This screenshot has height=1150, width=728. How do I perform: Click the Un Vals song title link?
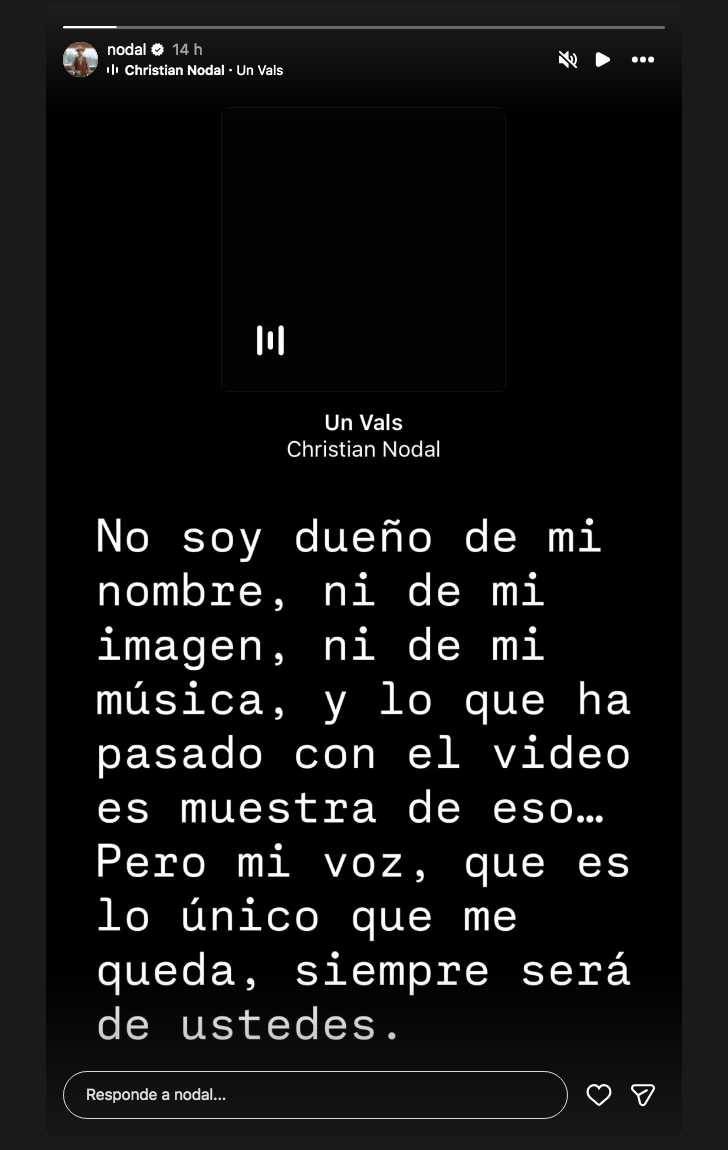click(x=363, y=423)
